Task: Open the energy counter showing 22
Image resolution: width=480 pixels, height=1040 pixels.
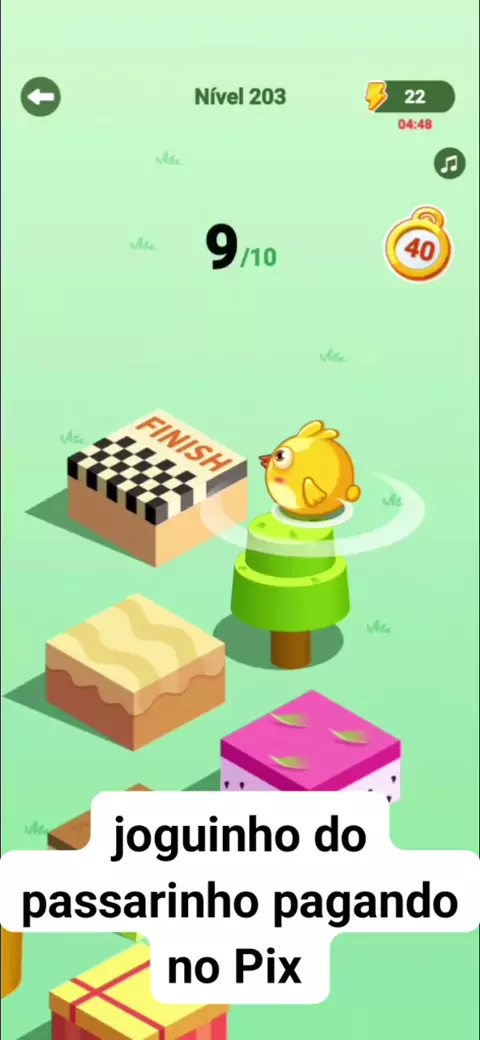Action: pyautogui.click(x=410, y=97)
